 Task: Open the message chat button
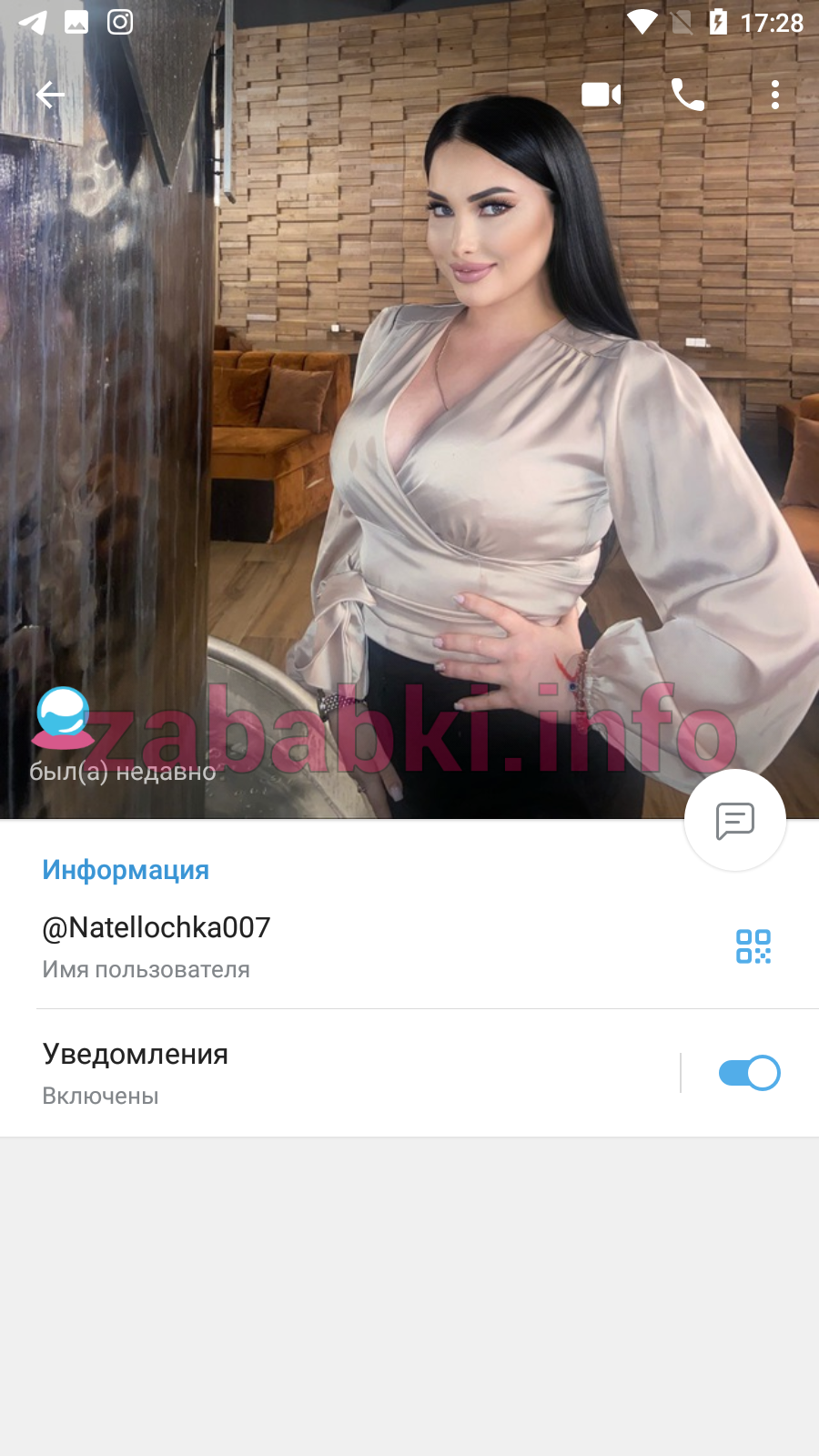click(735, 821)
